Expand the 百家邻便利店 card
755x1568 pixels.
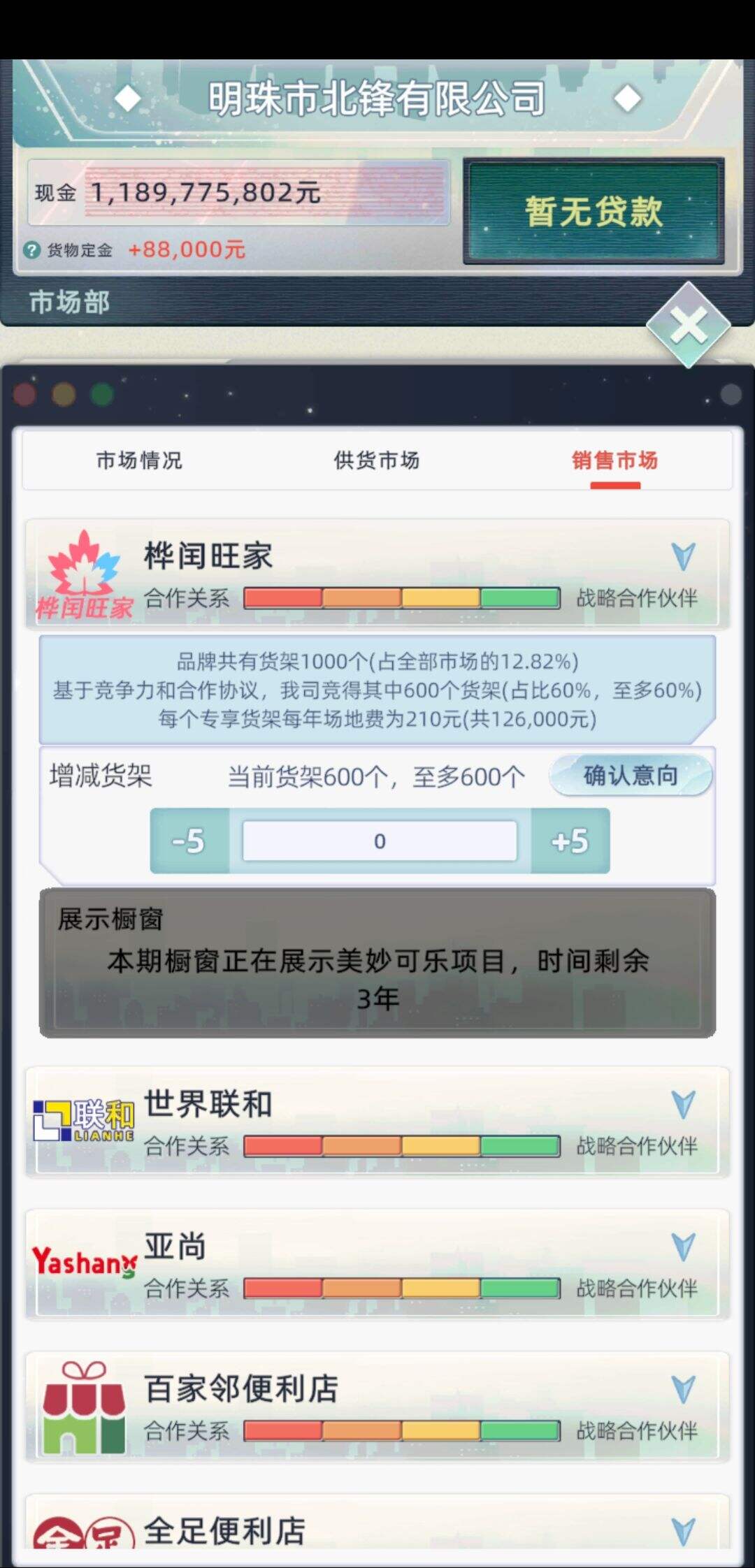click(x=682, y=1390)
